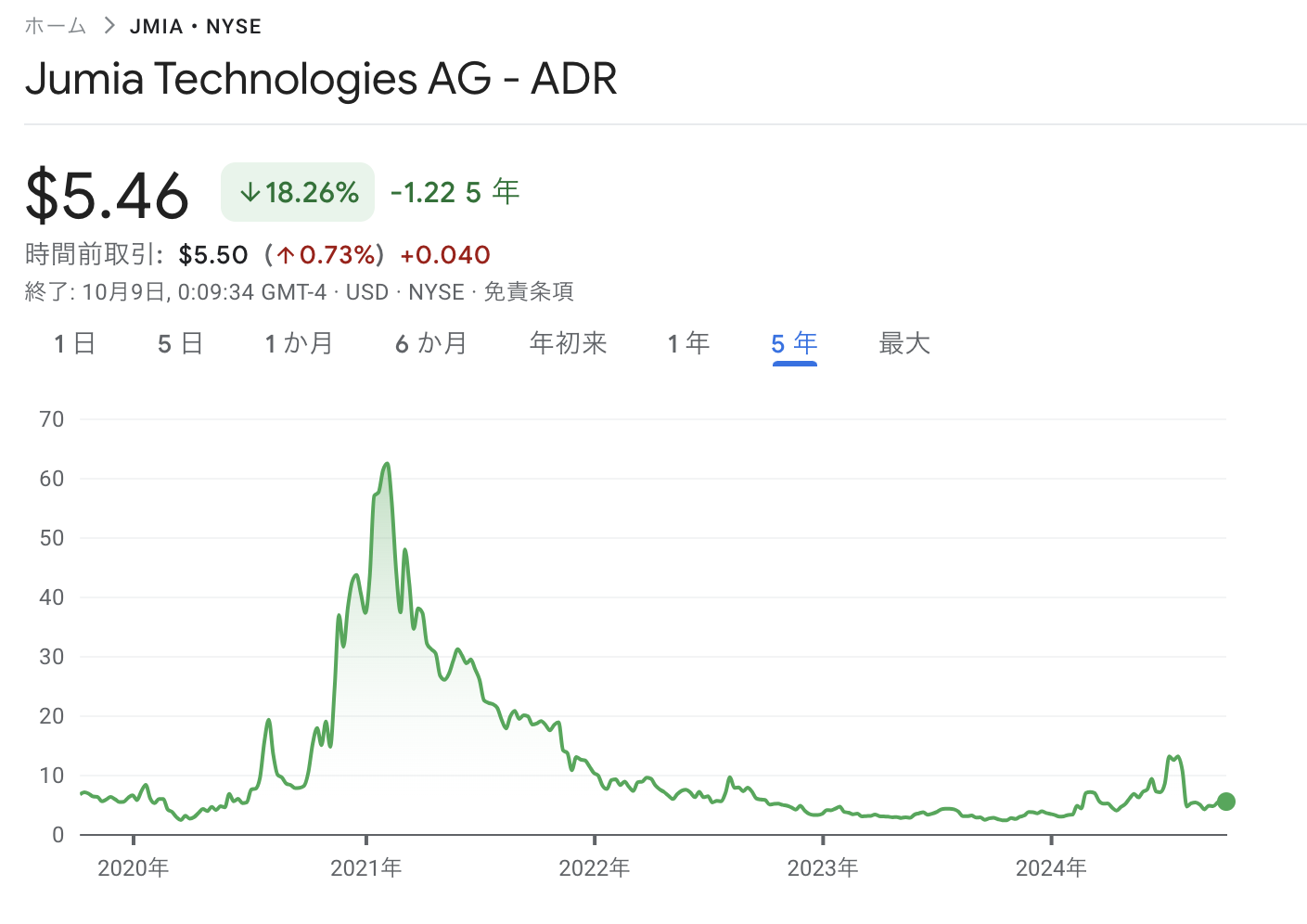The width and height of the screenshot is (1307, 924).
Task: Switch chart to 最大 range
Action: [904, 343]
